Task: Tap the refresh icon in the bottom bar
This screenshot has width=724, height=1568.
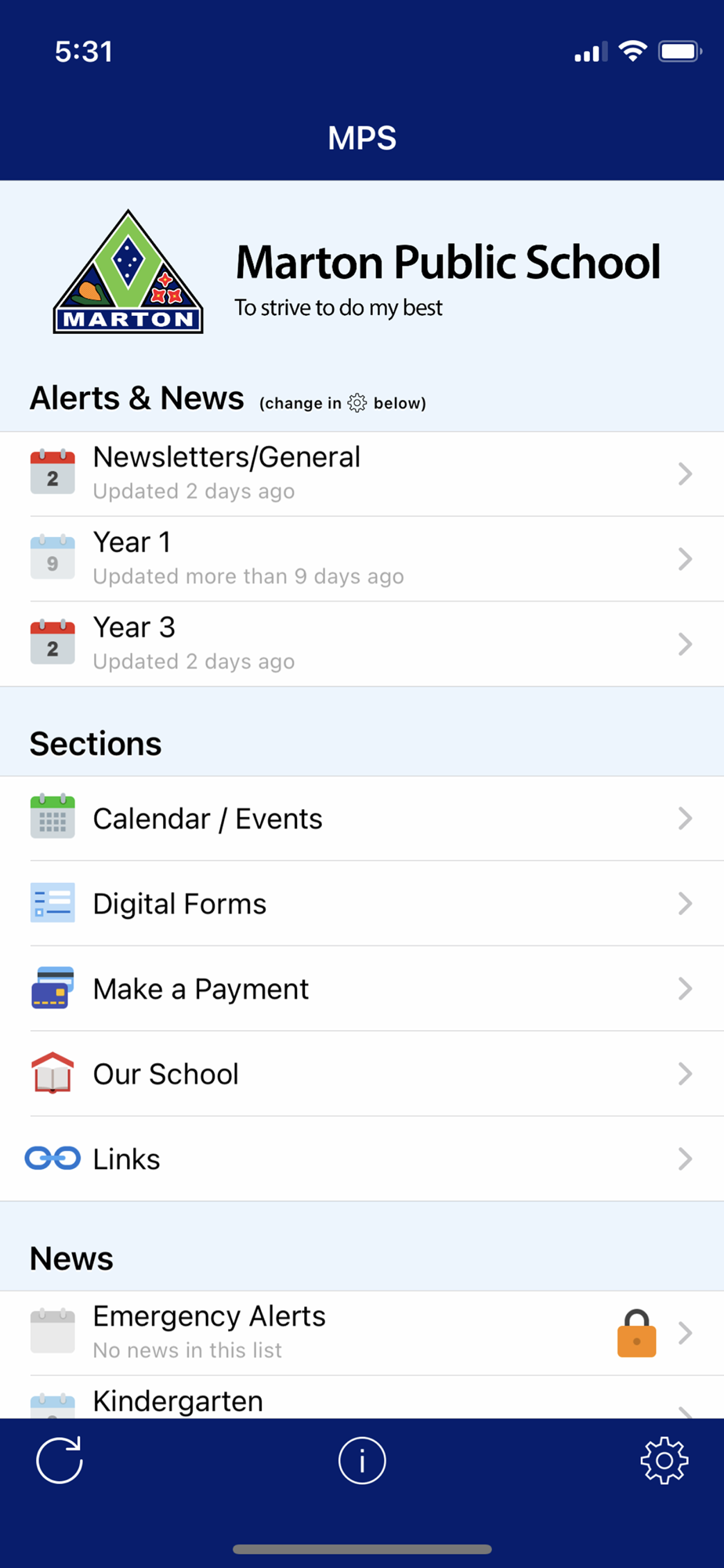Action: point(60,1460)
